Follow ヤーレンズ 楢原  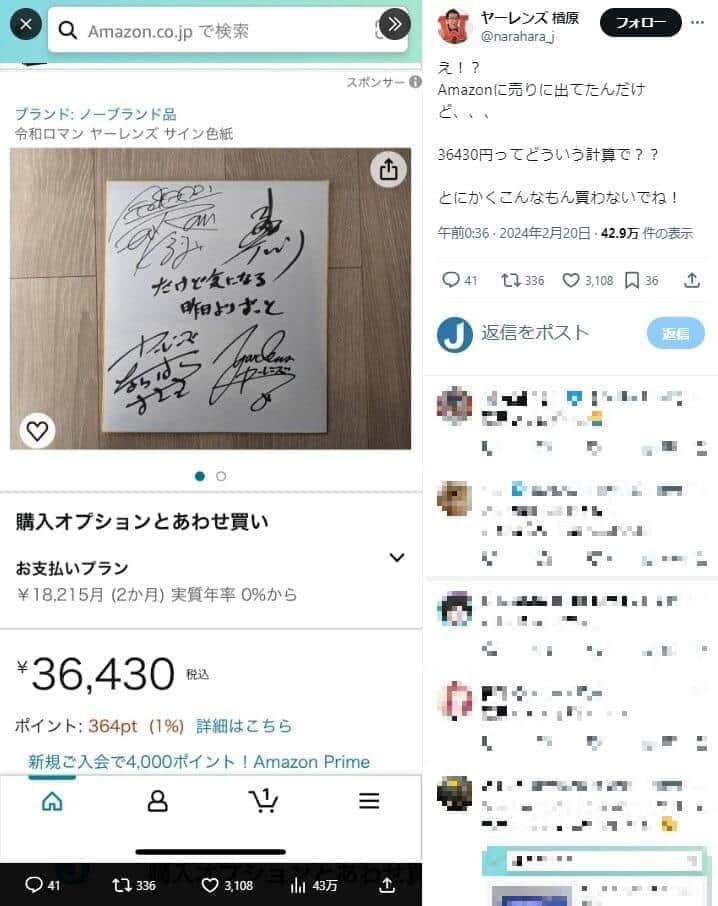[640, 22]
